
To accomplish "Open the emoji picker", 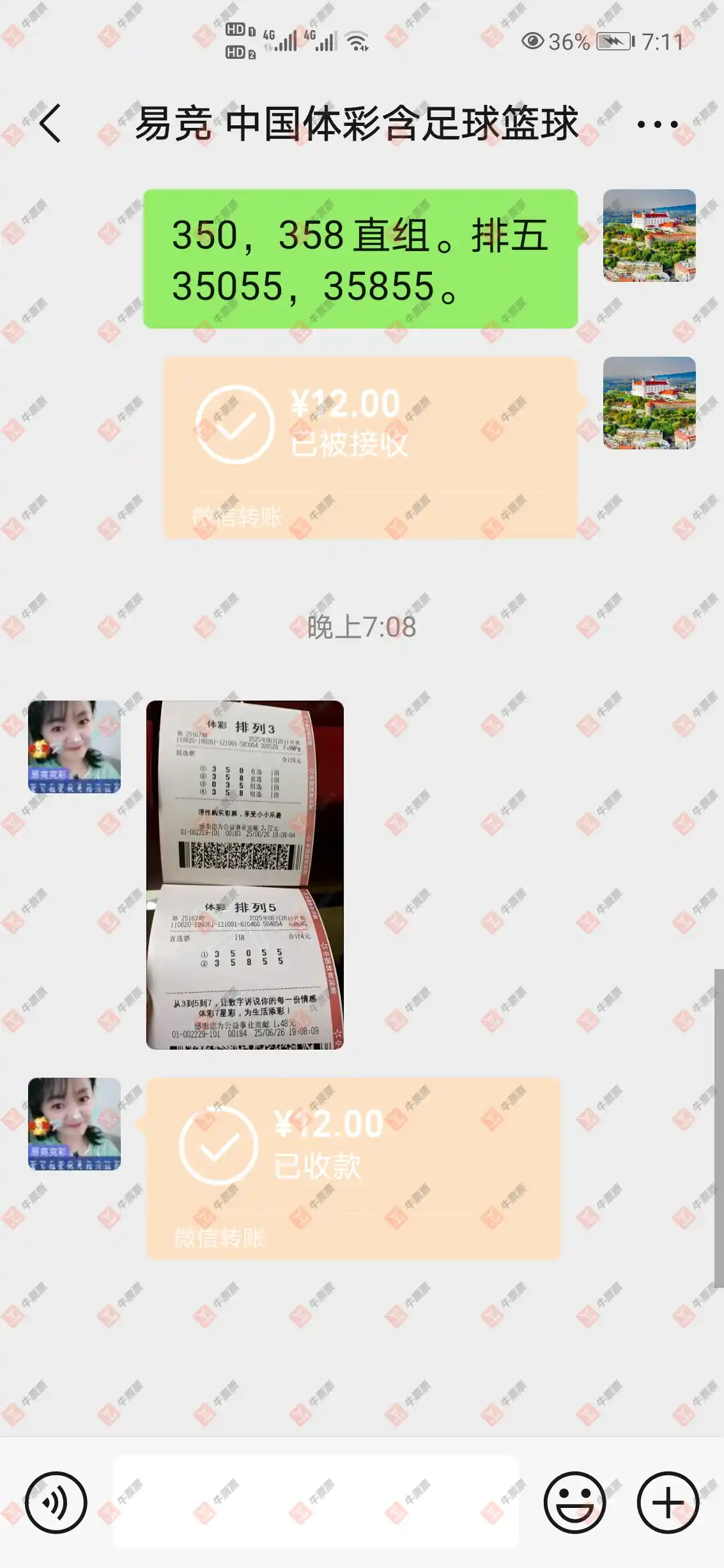I will pyautogui.click(x=574, y=1502).
